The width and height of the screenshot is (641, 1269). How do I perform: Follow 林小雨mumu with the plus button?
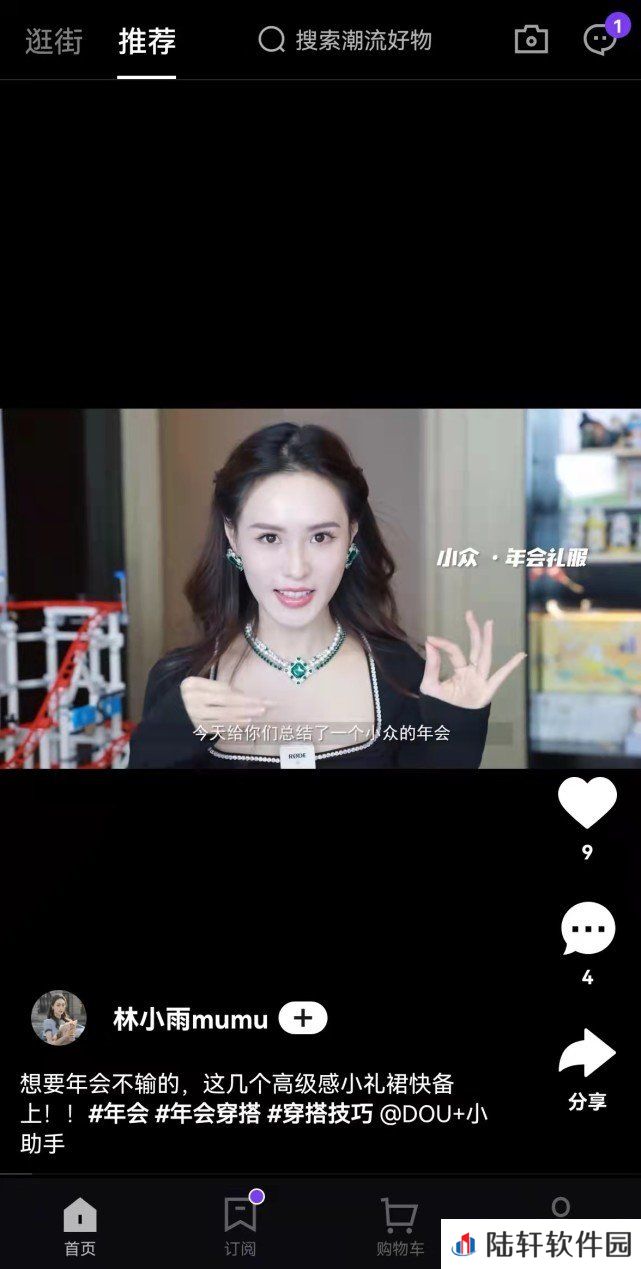tap(303, 1018)
